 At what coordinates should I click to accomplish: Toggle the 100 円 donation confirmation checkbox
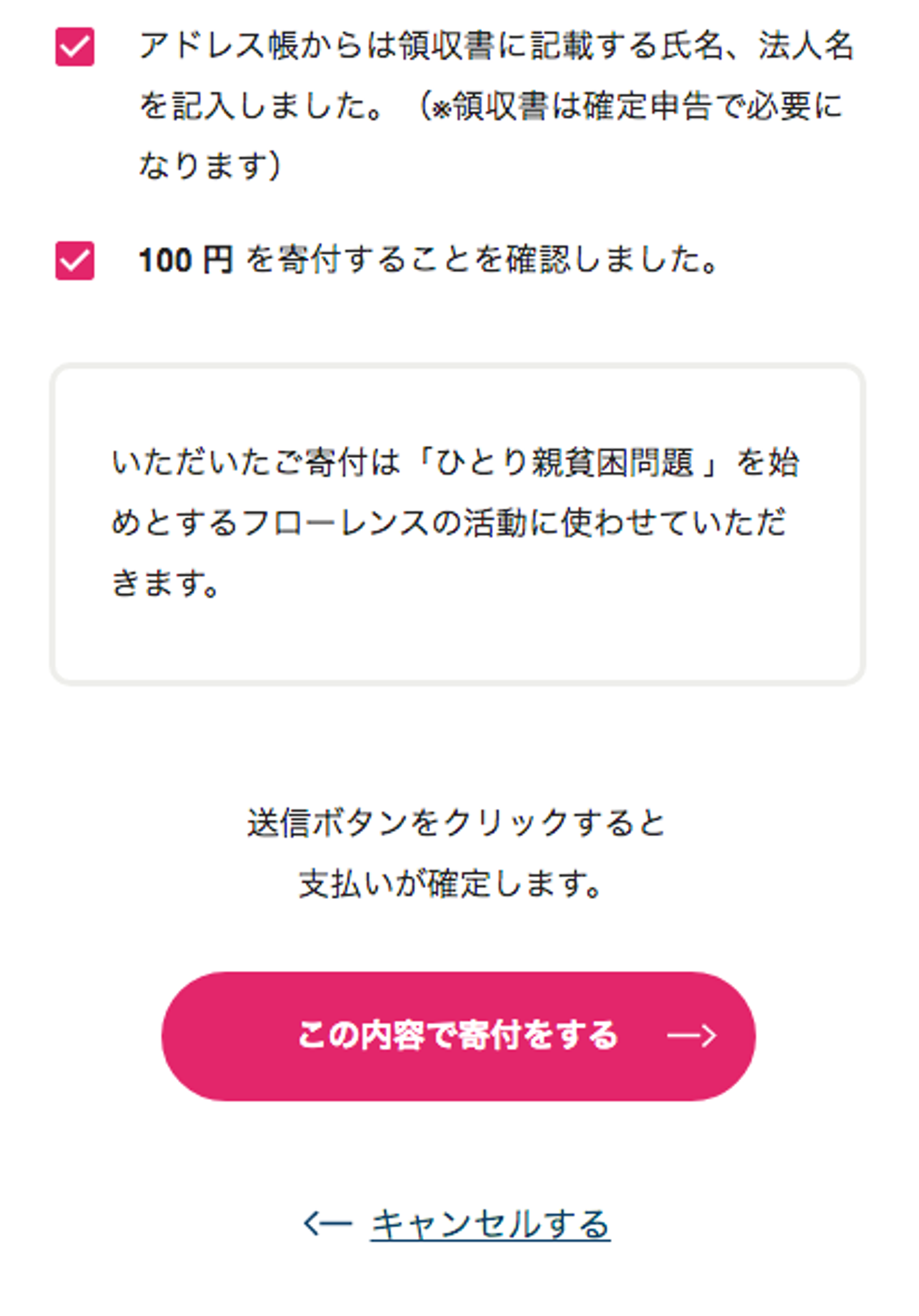click(75, 260)
